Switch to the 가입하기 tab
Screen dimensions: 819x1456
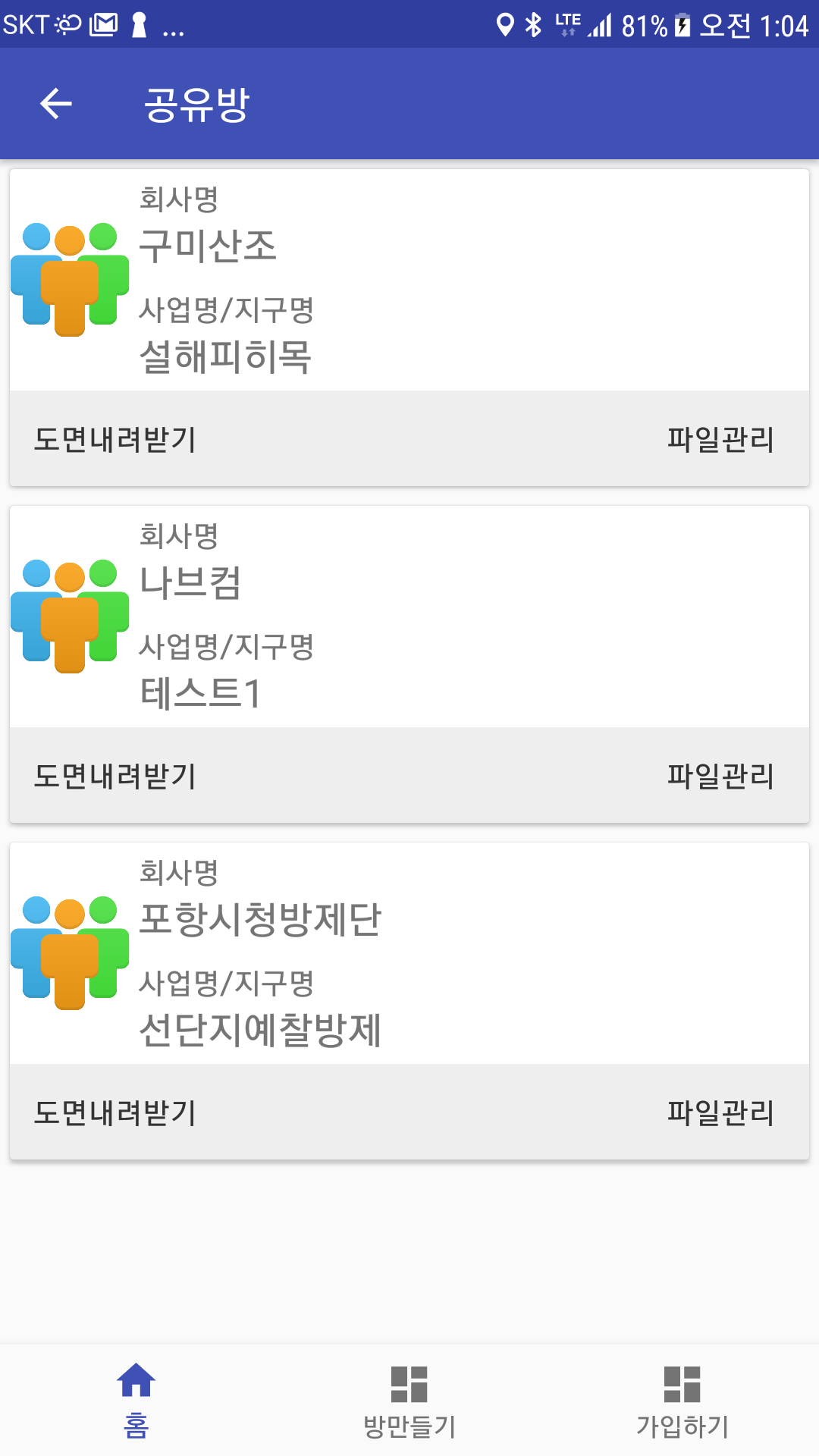point(682,1401)
